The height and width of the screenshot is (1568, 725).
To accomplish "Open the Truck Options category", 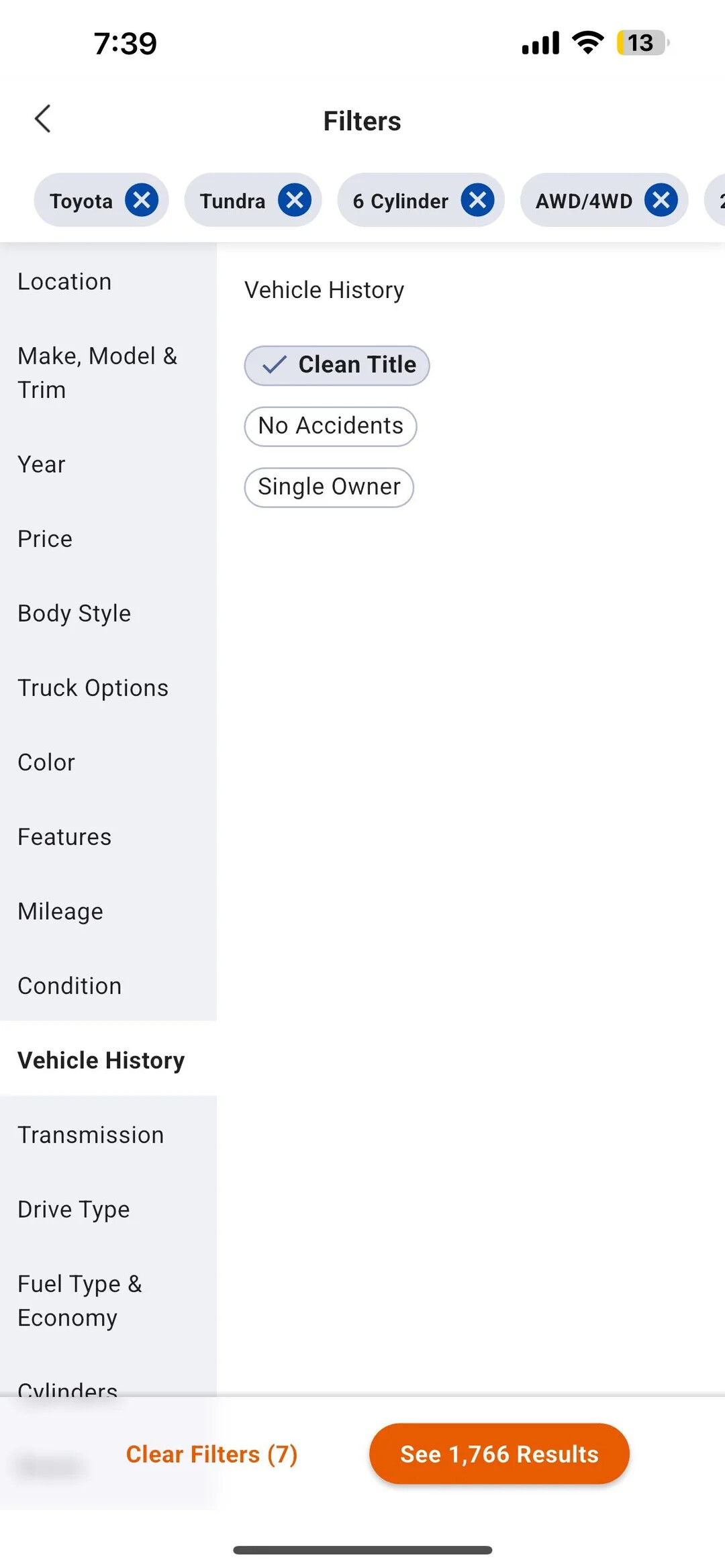I will click(108, 688).
